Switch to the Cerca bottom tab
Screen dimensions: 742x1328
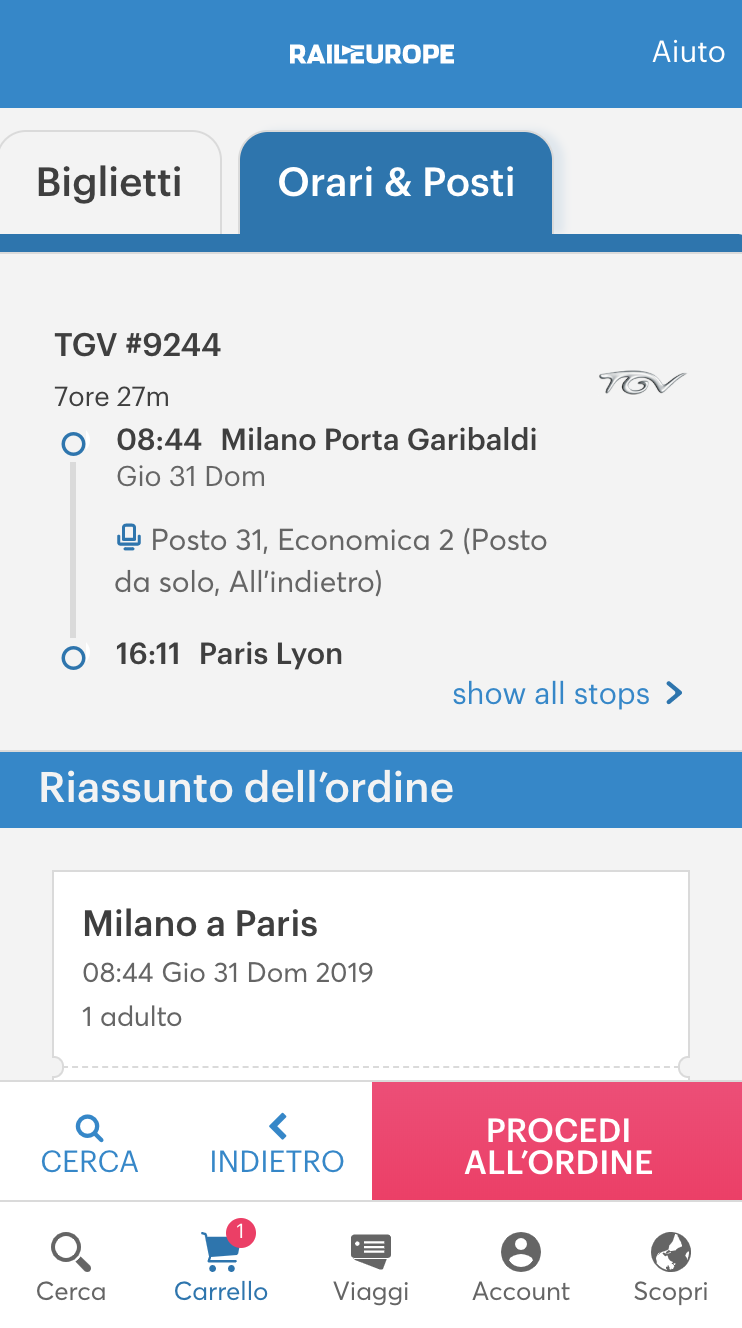[71, 1267]
